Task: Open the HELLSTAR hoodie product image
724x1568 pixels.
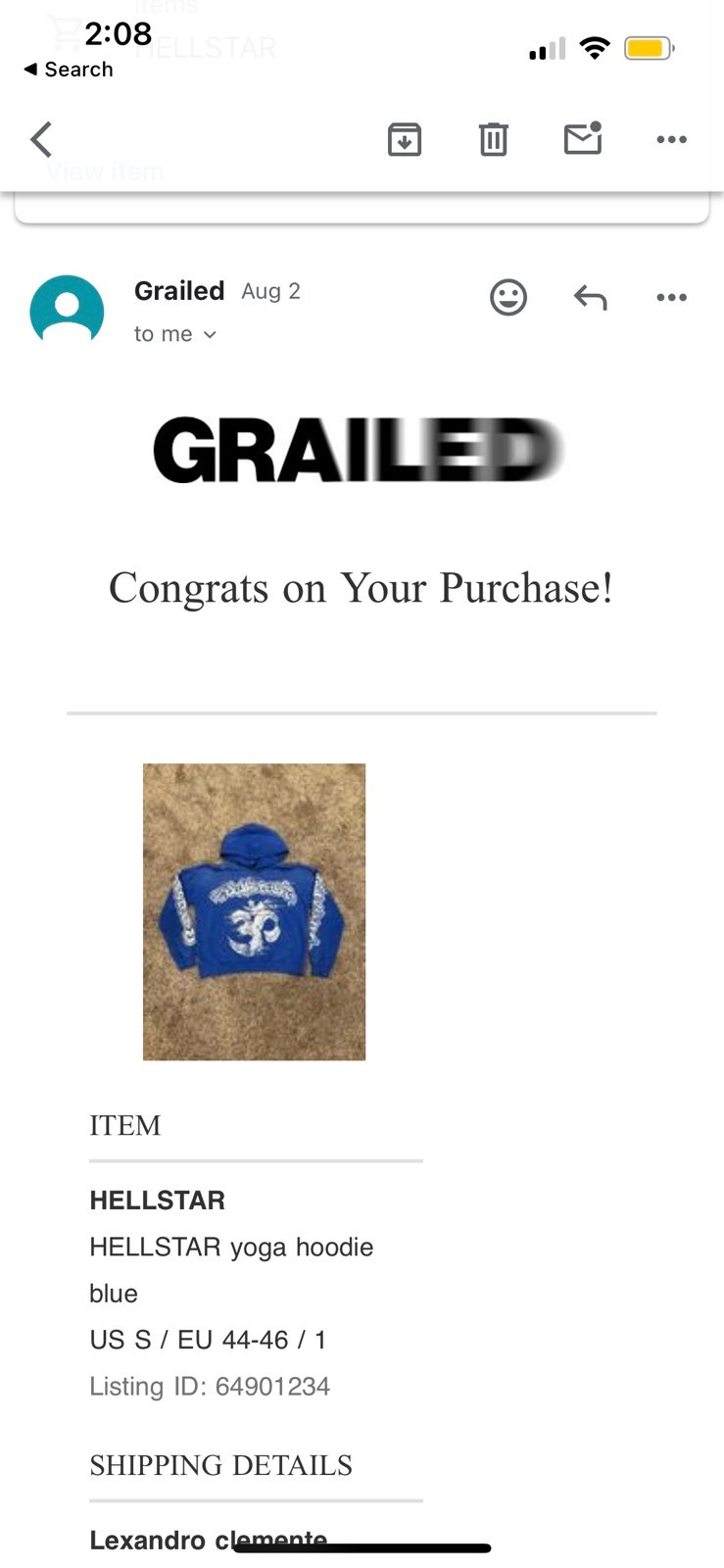Action: (254, 911)
